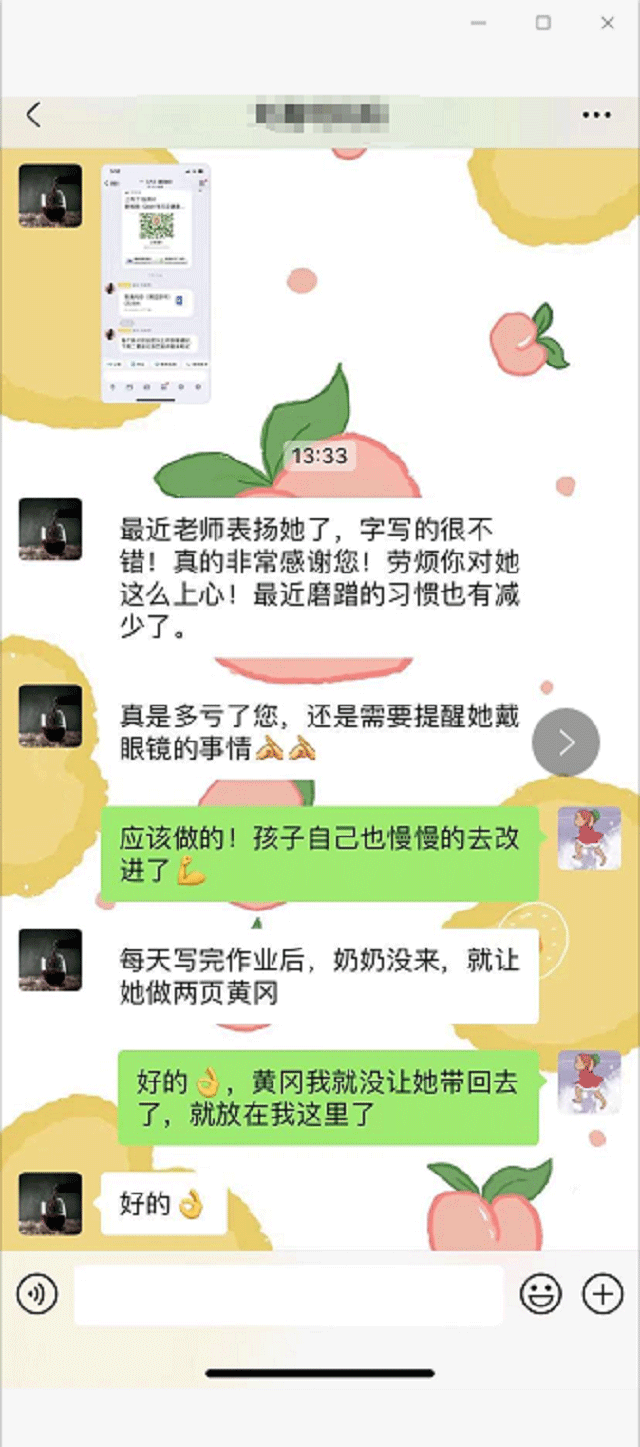This screenshot has width=640, height=1447.
Task: Go back from this chat
Action: click(33, 115)
